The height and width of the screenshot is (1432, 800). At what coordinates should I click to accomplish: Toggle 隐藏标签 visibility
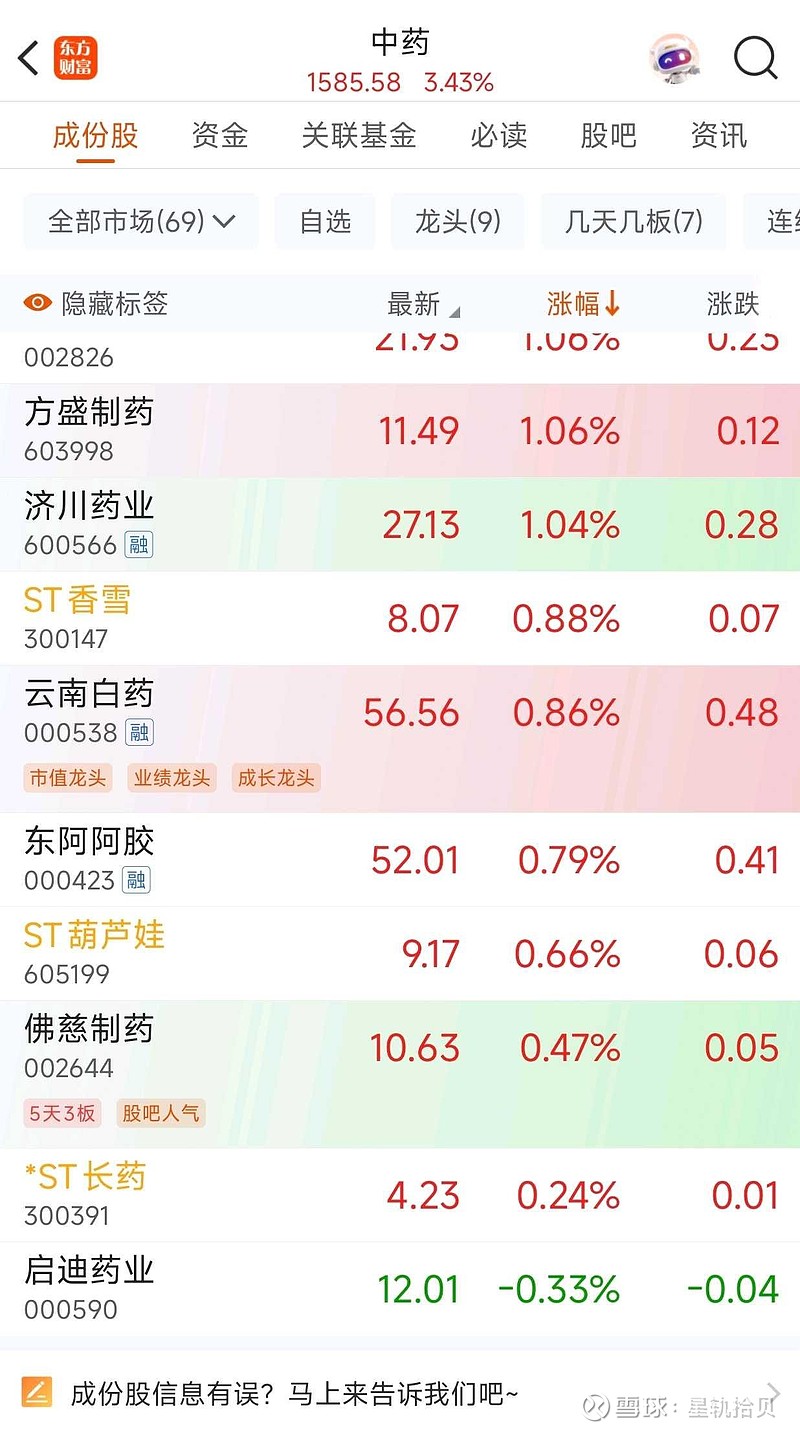tap(96, 303)
